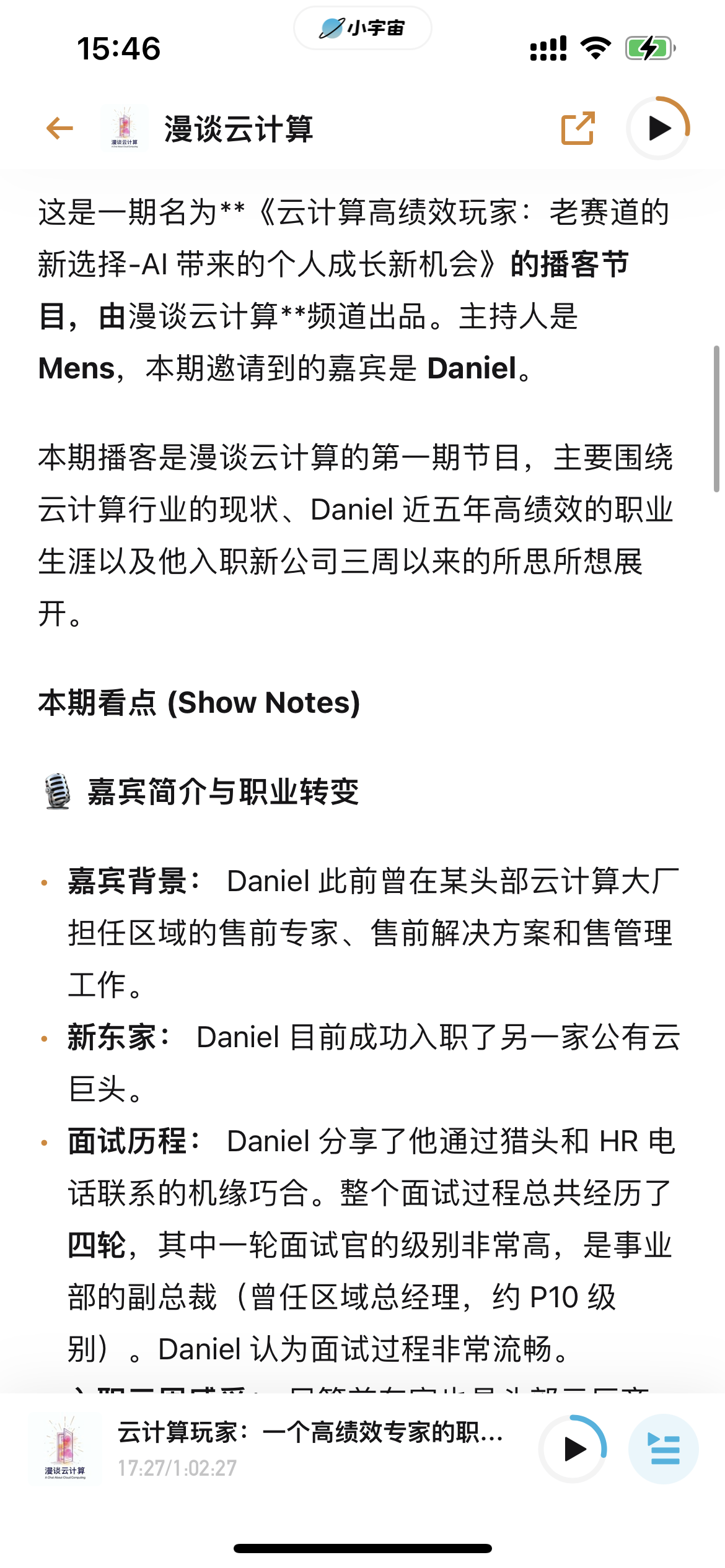This screenshot has width=725, height=1568.
Task: Open the playlist queue button
Action: [664, 1449]
